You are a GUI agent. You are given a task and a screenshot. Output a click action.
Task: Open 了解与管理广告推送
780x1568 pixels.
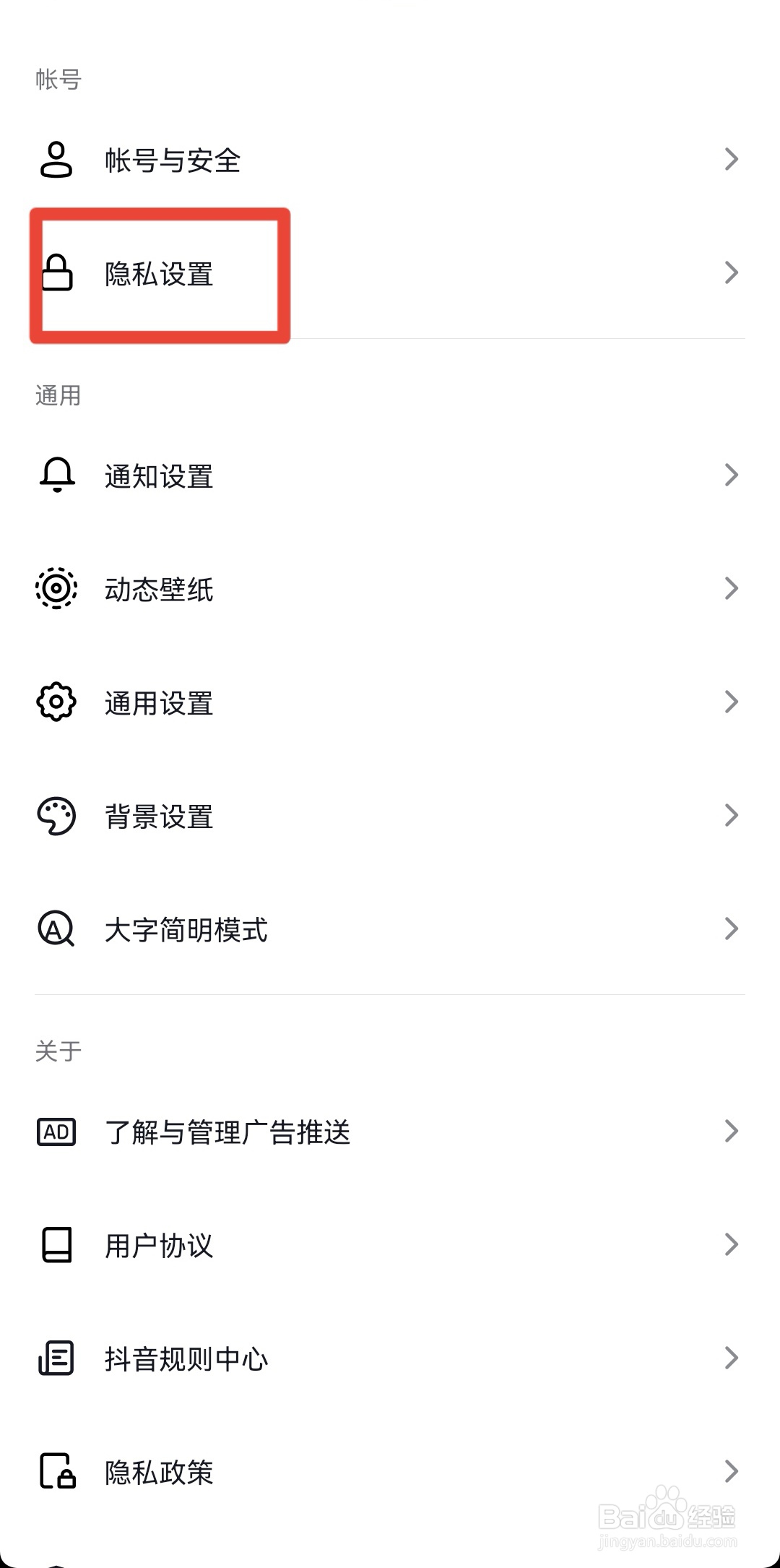(227, 1132)
